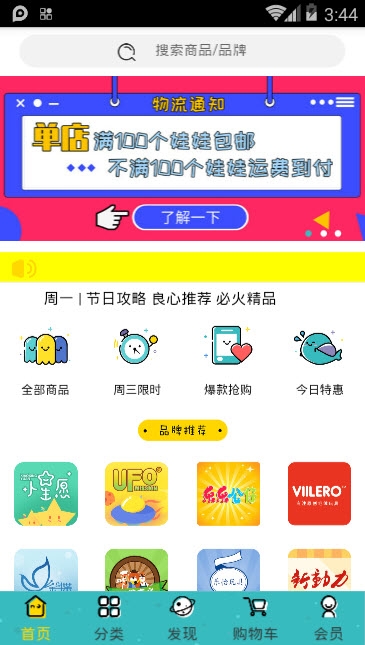Open 今日特惠 offers
Image resolution: width=365 pixels, height=645 pixels.
pos(319,361)
